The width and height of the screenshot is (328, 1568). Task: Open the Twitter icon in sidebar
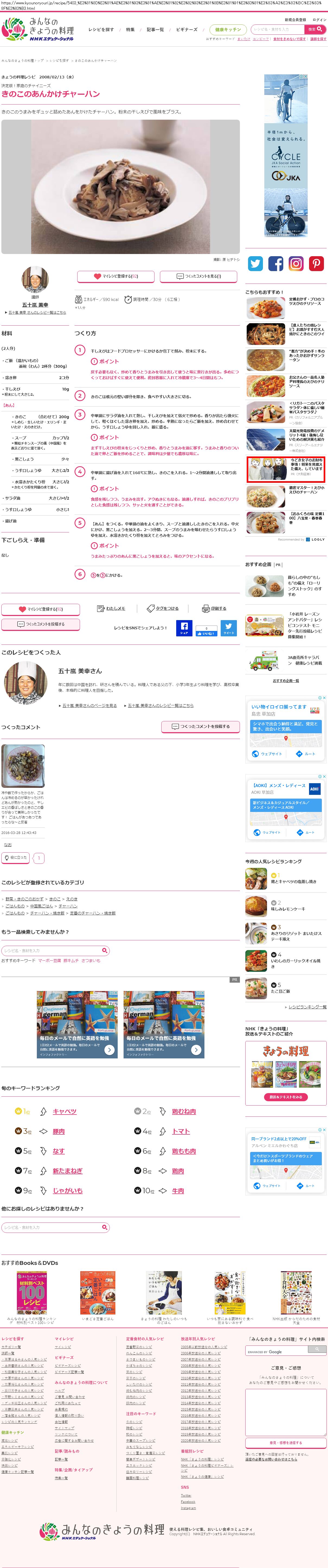[x=256, y=264]
